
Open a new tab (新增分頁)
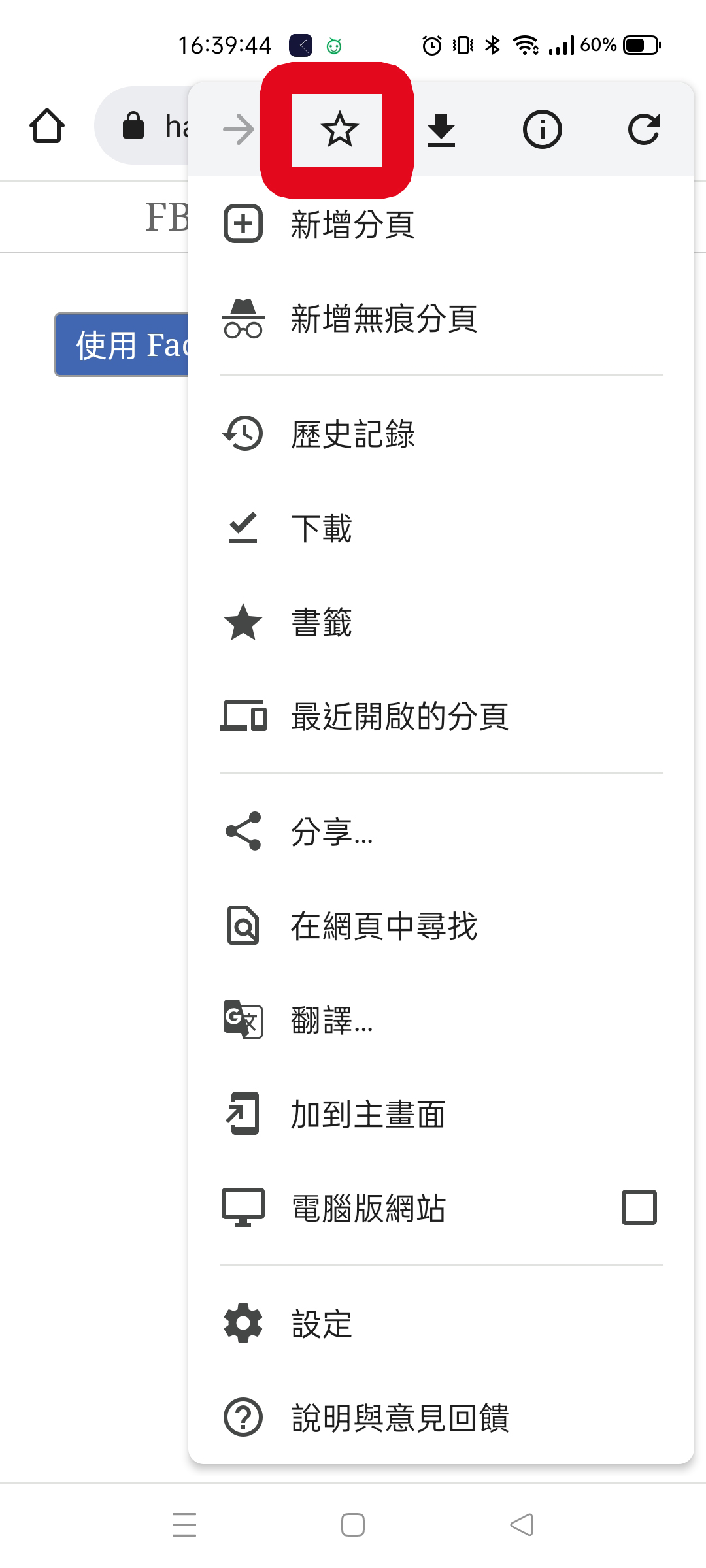tap(441, 224)
